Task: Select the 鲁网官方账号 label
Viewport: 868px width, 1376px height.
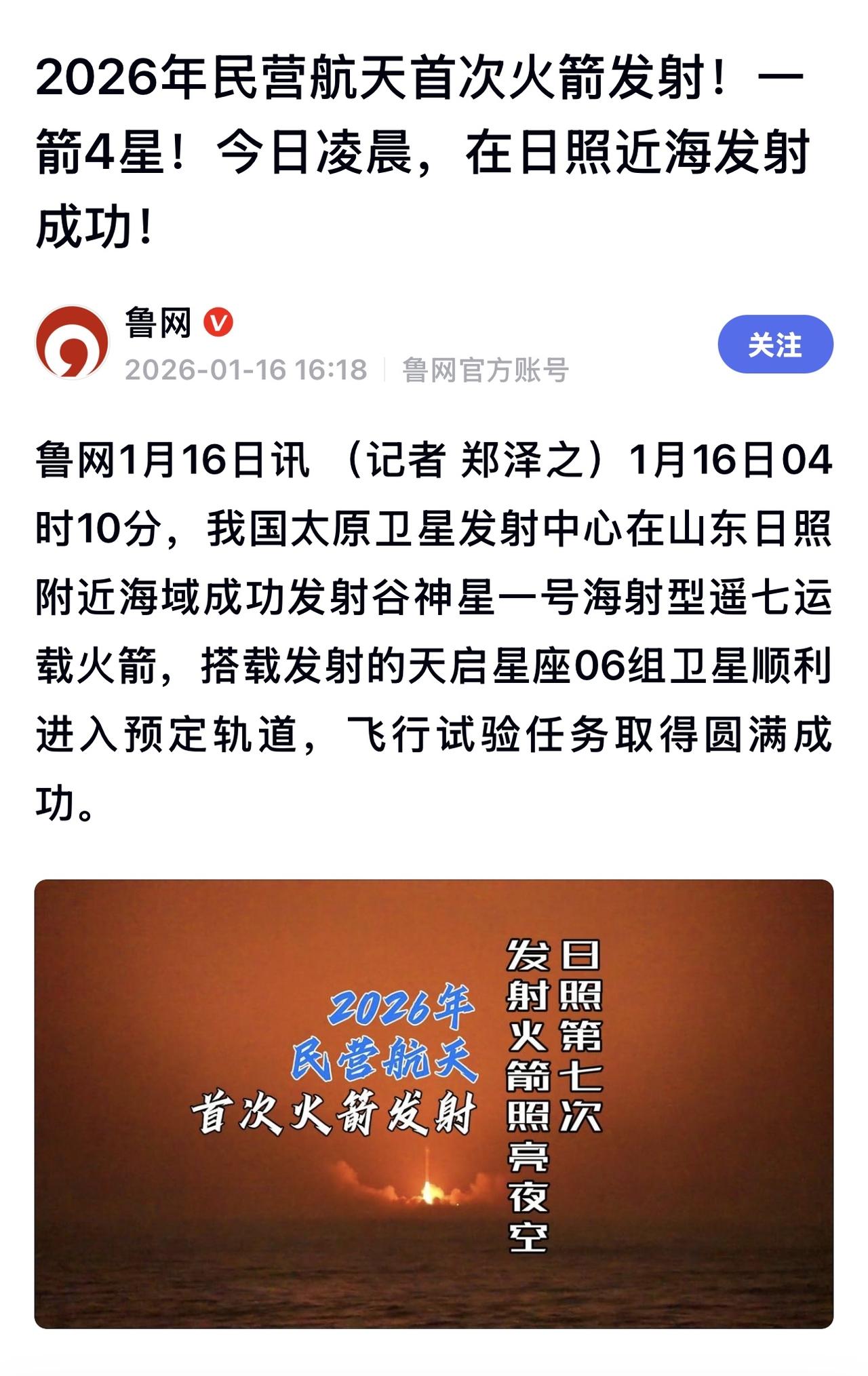Action: [x=487, y=370]
